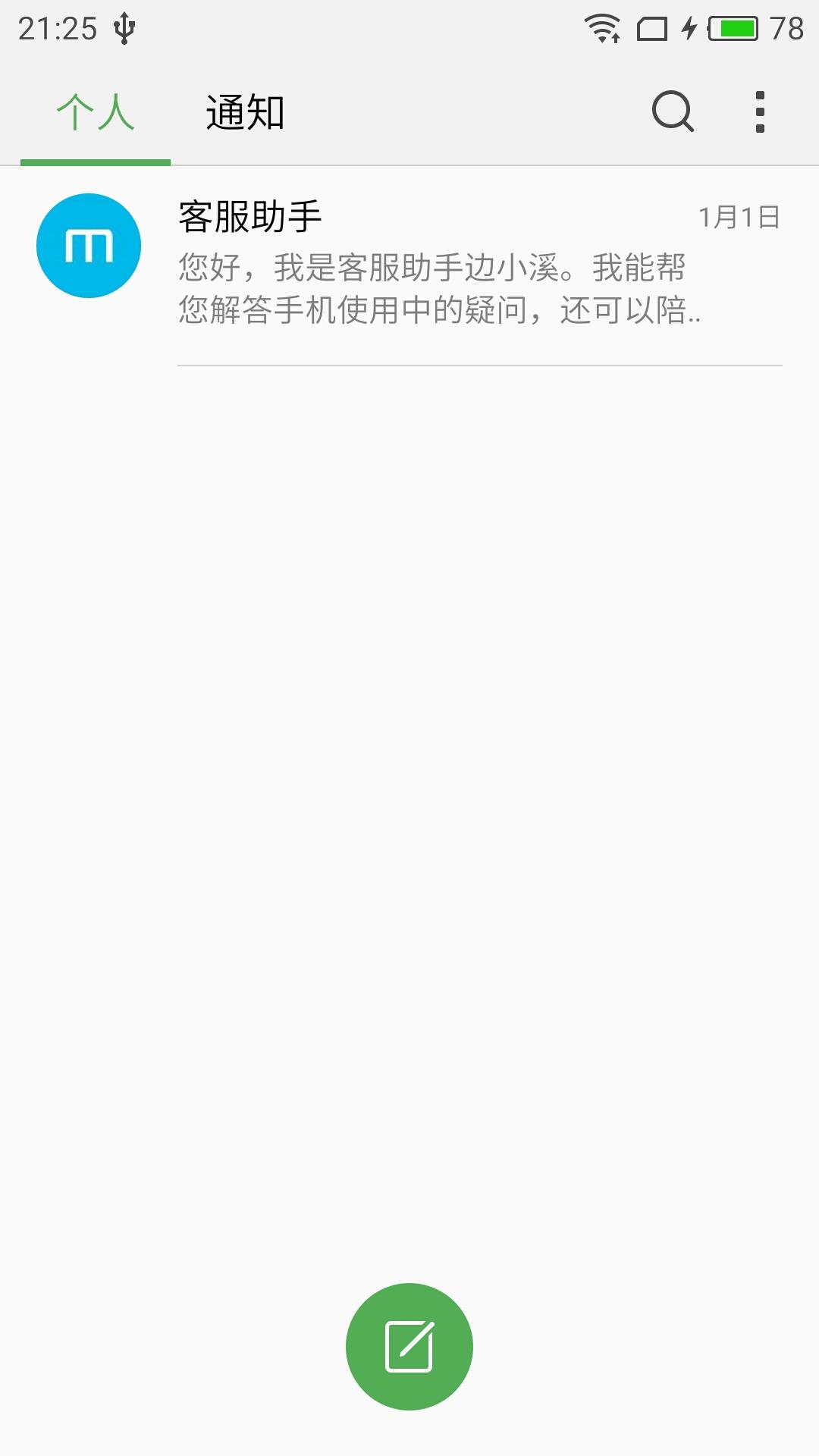Open the search icon to find messages
Screen dimensions: 819x1456
point(671,112)
